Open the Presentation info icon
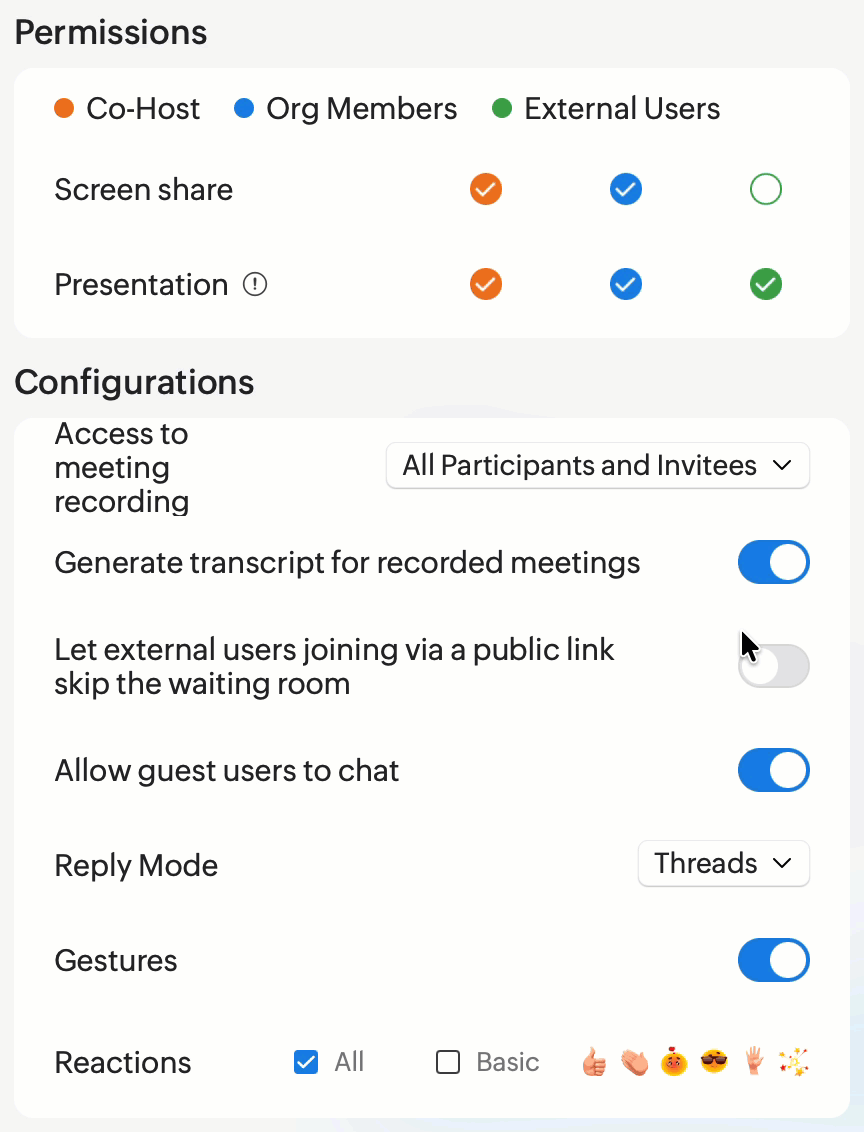Screen dimensions: 864x1132 (255, 285)
